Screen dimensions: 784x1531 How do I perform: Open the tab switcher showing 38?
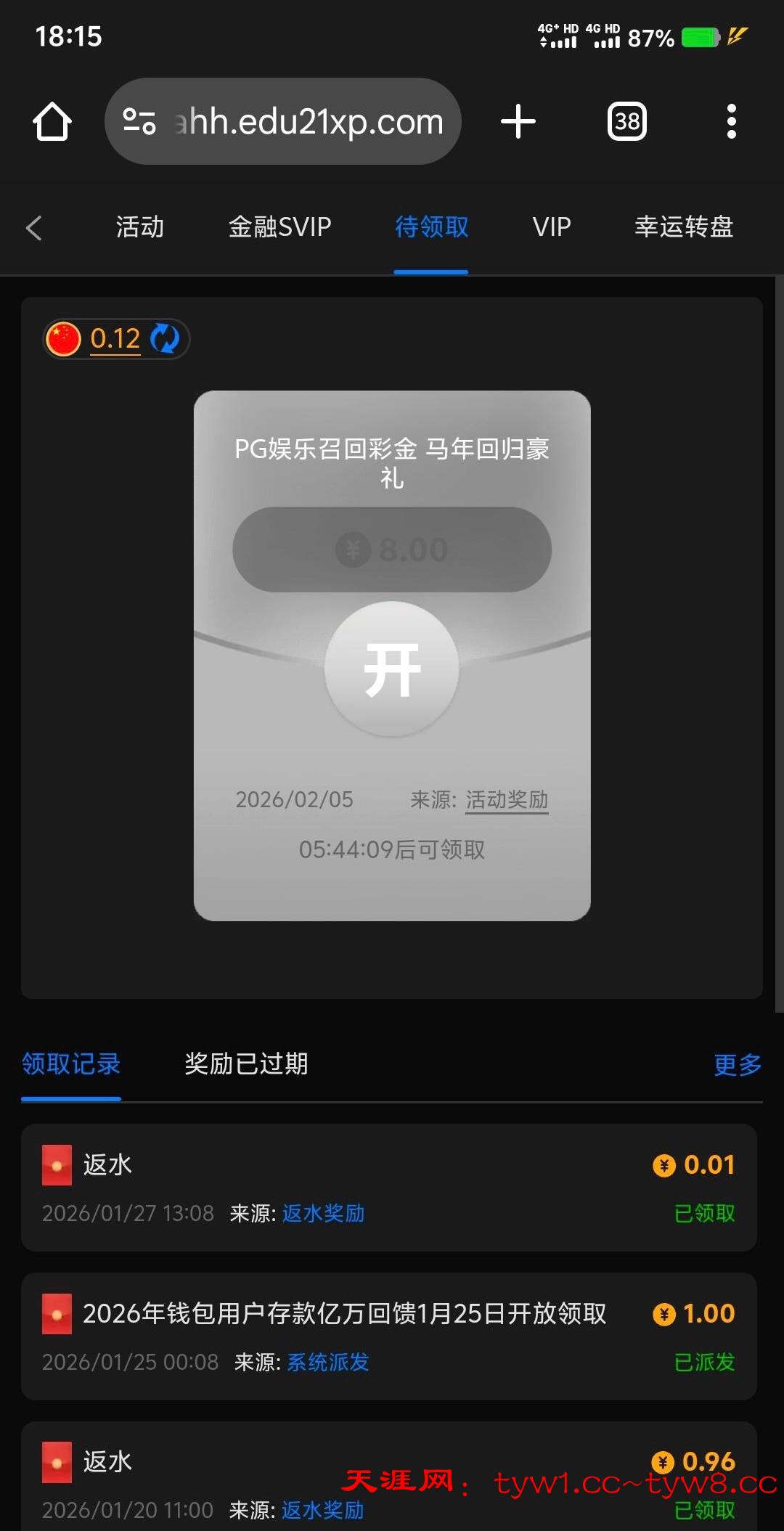(626, 121)
